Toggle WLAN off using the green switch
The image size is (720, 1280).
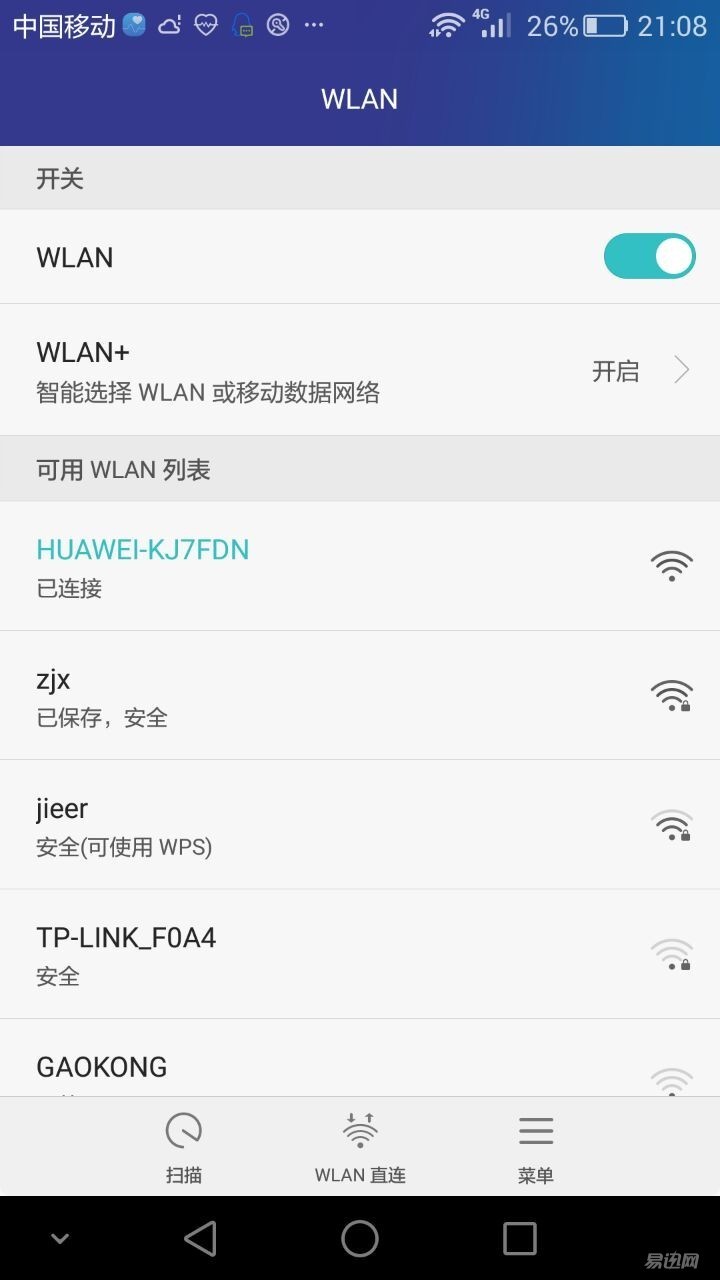coord(648,256)
